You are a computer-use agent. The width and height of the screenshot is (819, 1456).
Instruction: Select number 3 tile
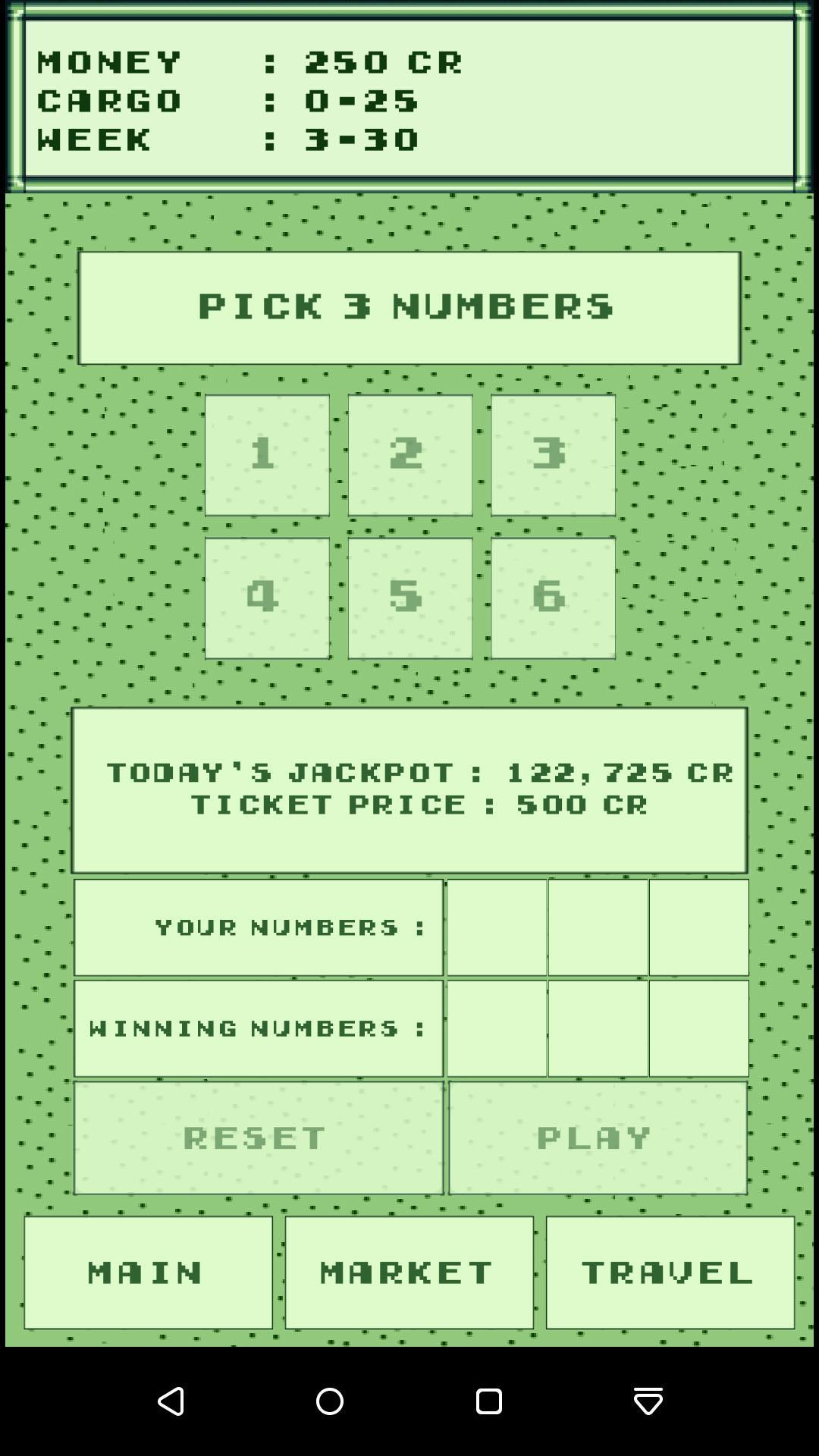tap(553, 455)
